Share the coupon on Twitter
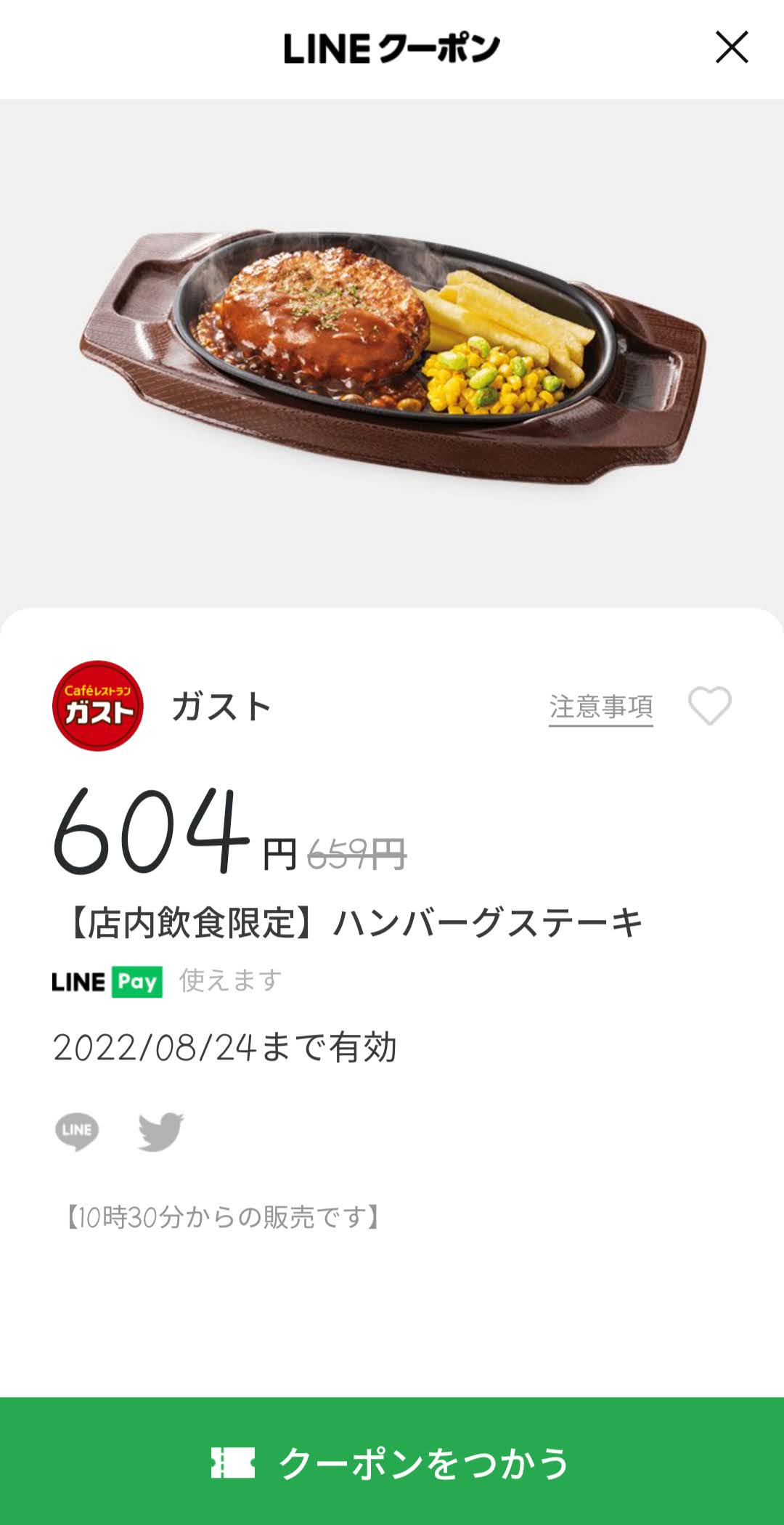 [161, 1131]
